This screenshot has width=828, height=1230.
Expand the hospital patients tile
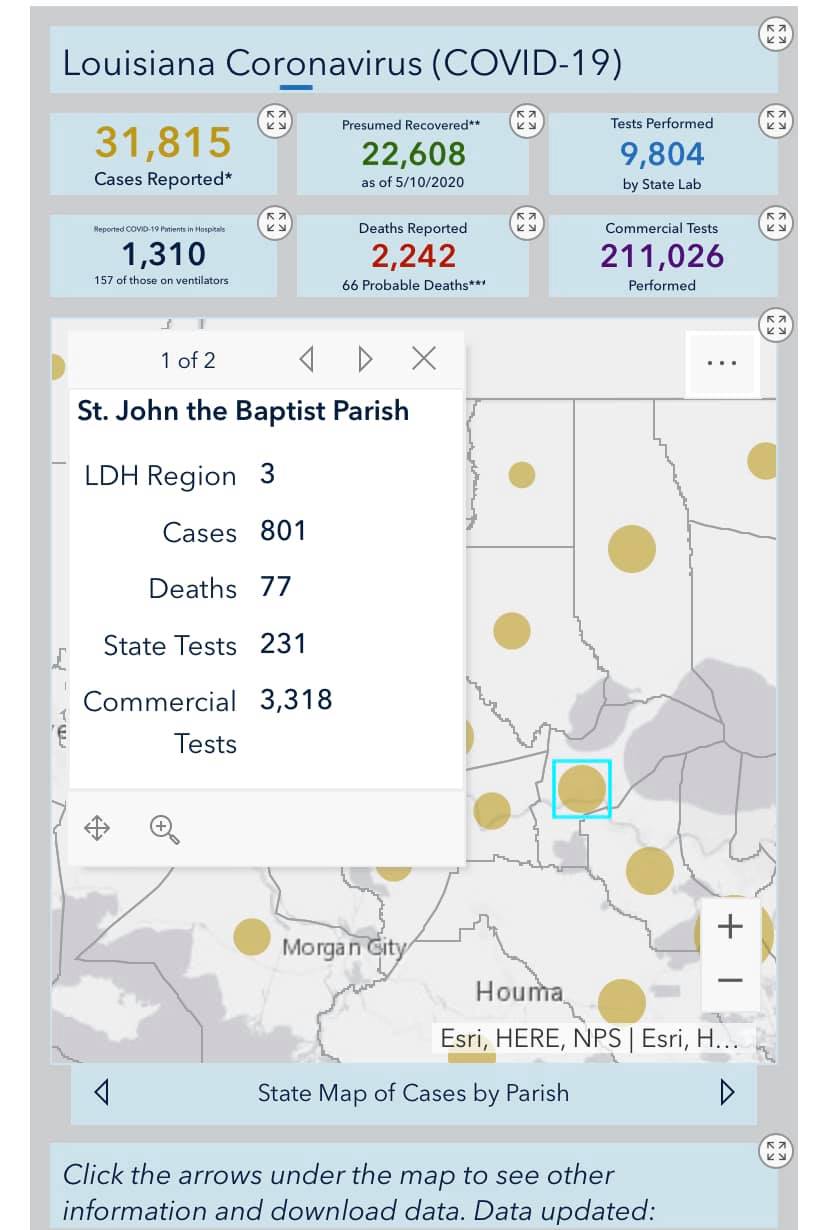(x=277, y=222)
